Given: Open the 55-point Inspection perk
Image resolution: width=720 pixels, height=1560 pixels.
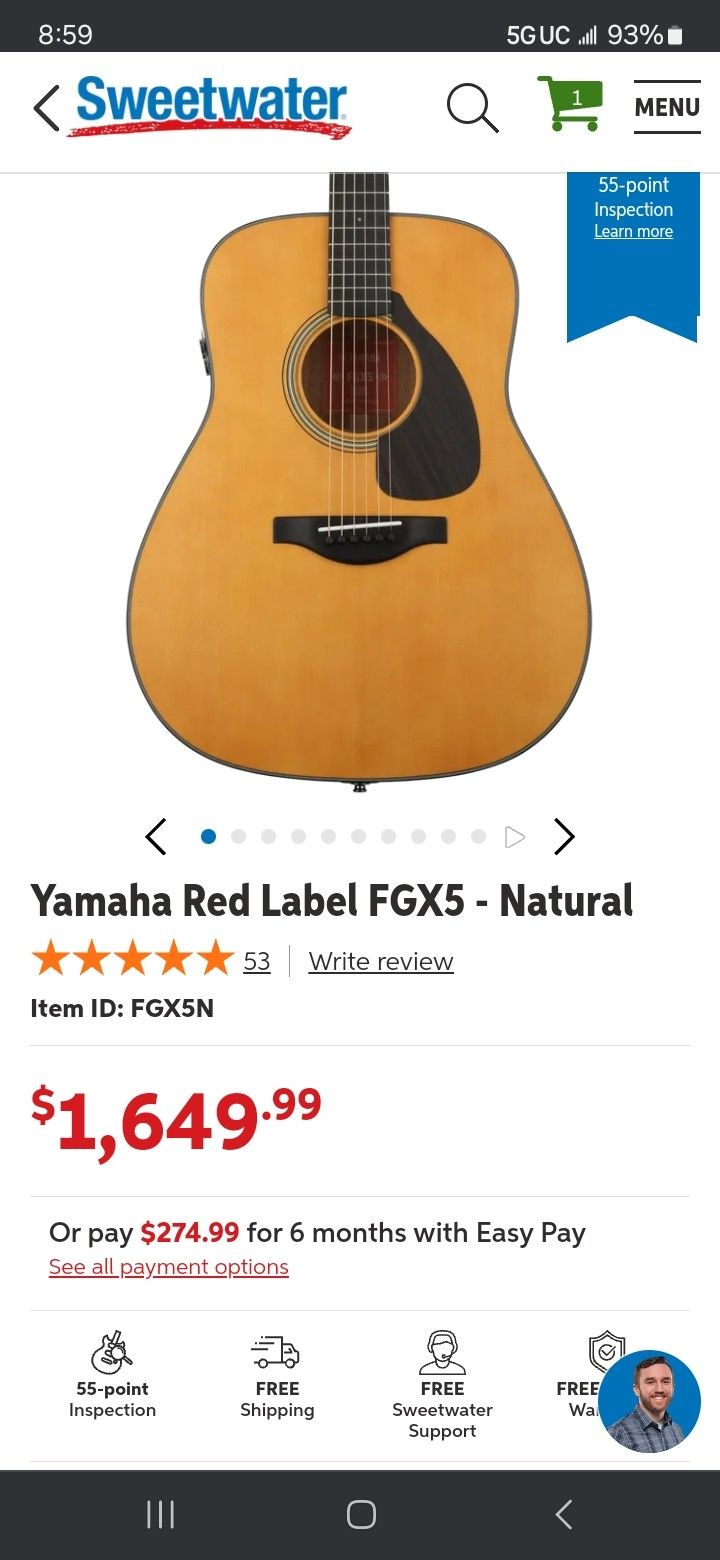Looking at the screenshot, I should [x=112, y=1375].
